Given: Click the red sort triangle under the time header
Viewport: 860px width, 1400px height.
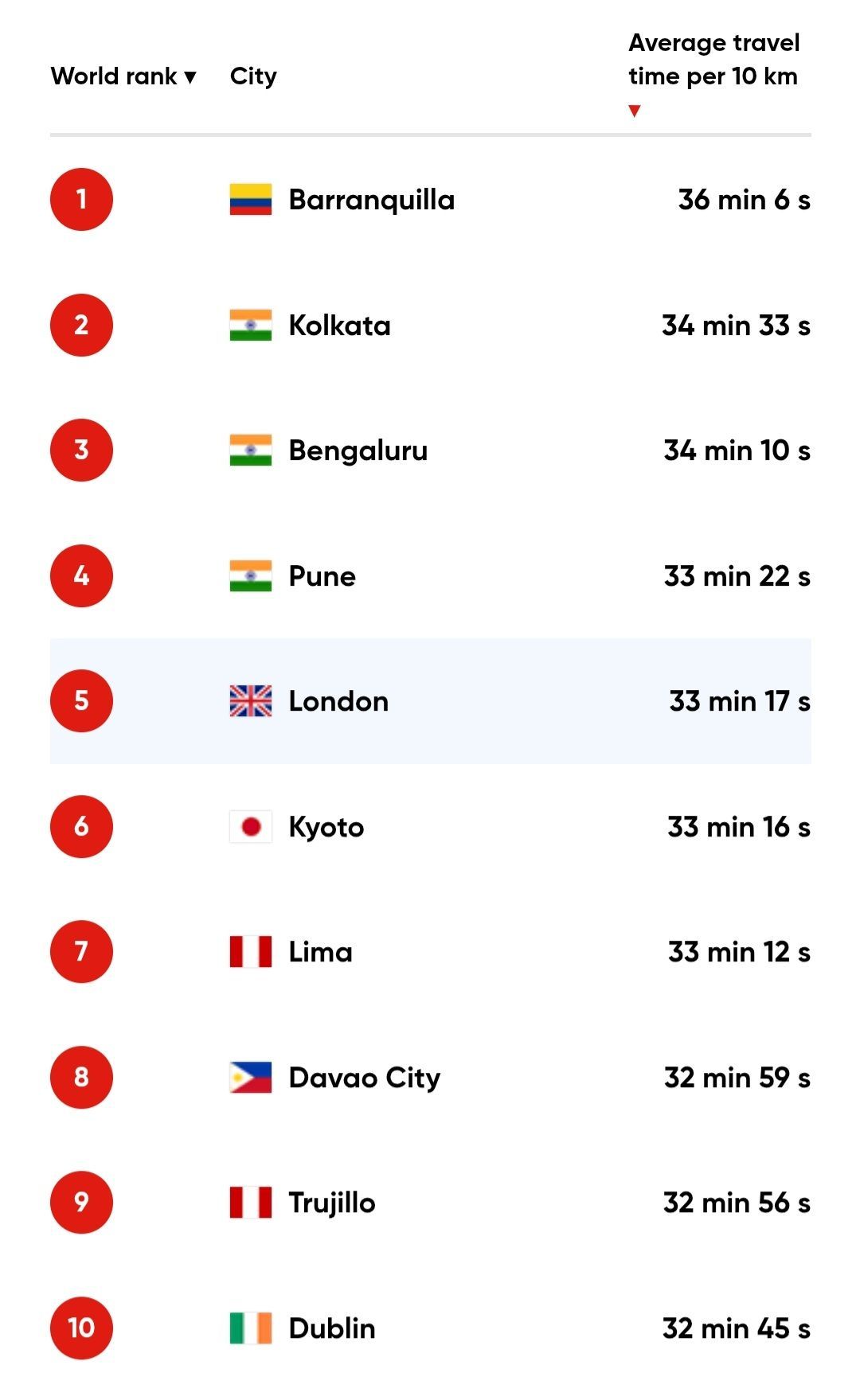Looking at the screenshot, I should (635, 111).
